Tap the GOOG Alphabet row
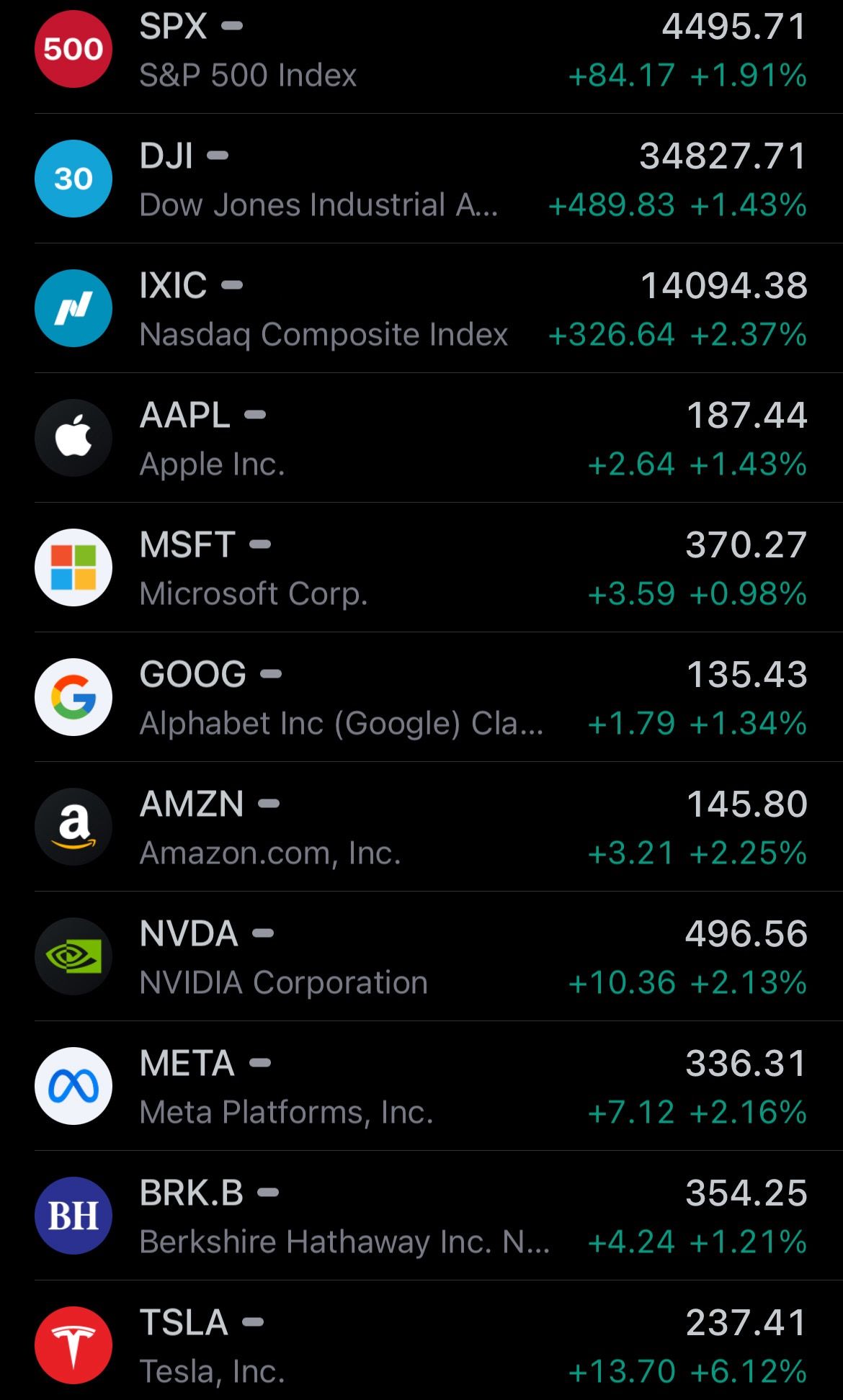Screen dimensions: 843x1400 [x=421, y=698]
